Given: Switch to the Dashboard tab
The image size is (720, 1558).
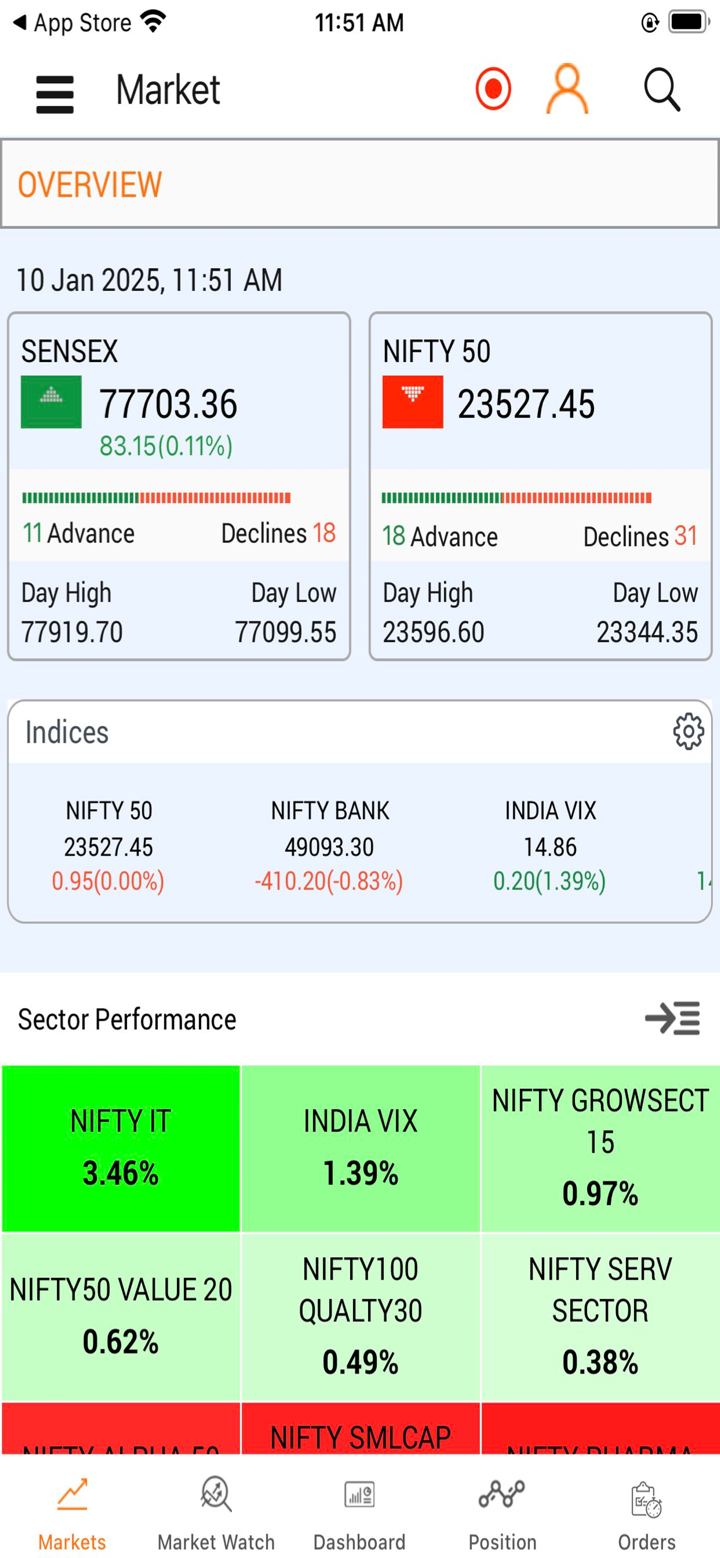Looking at the screenshot, I should point(359,1512).
